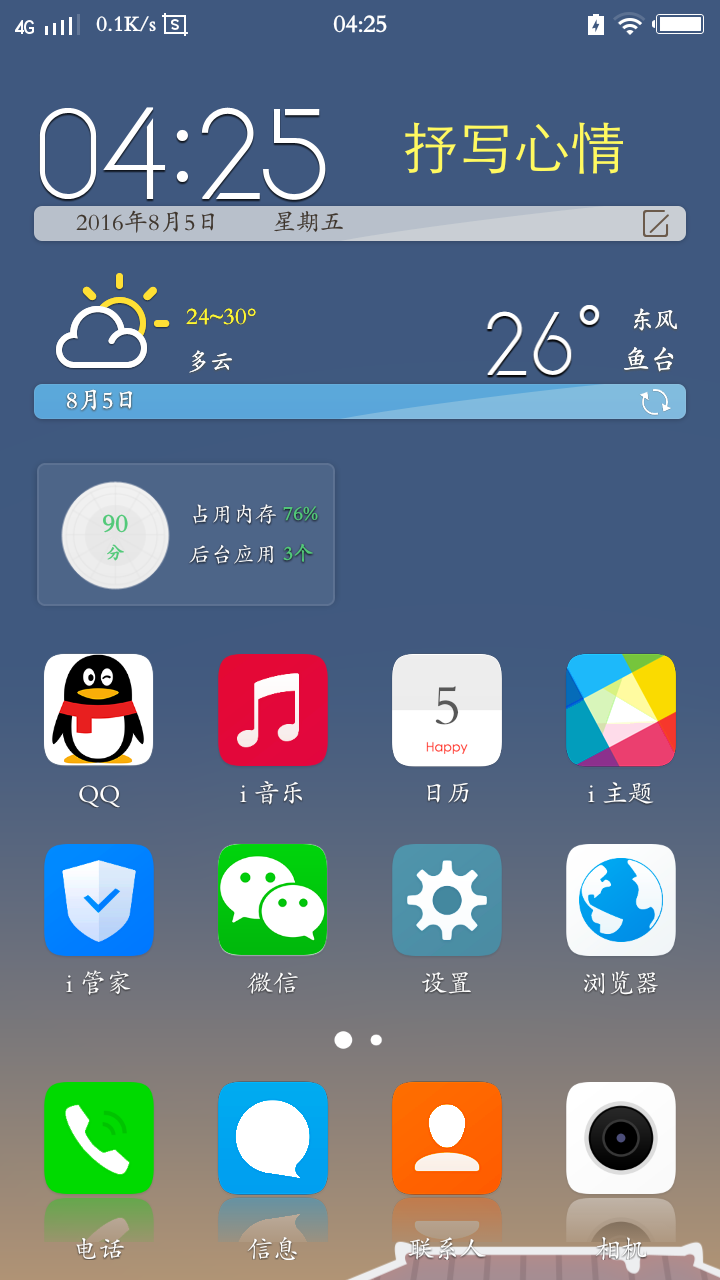Open the i主题 themes app
This screenshot has width=720, height=1280.
621,710
